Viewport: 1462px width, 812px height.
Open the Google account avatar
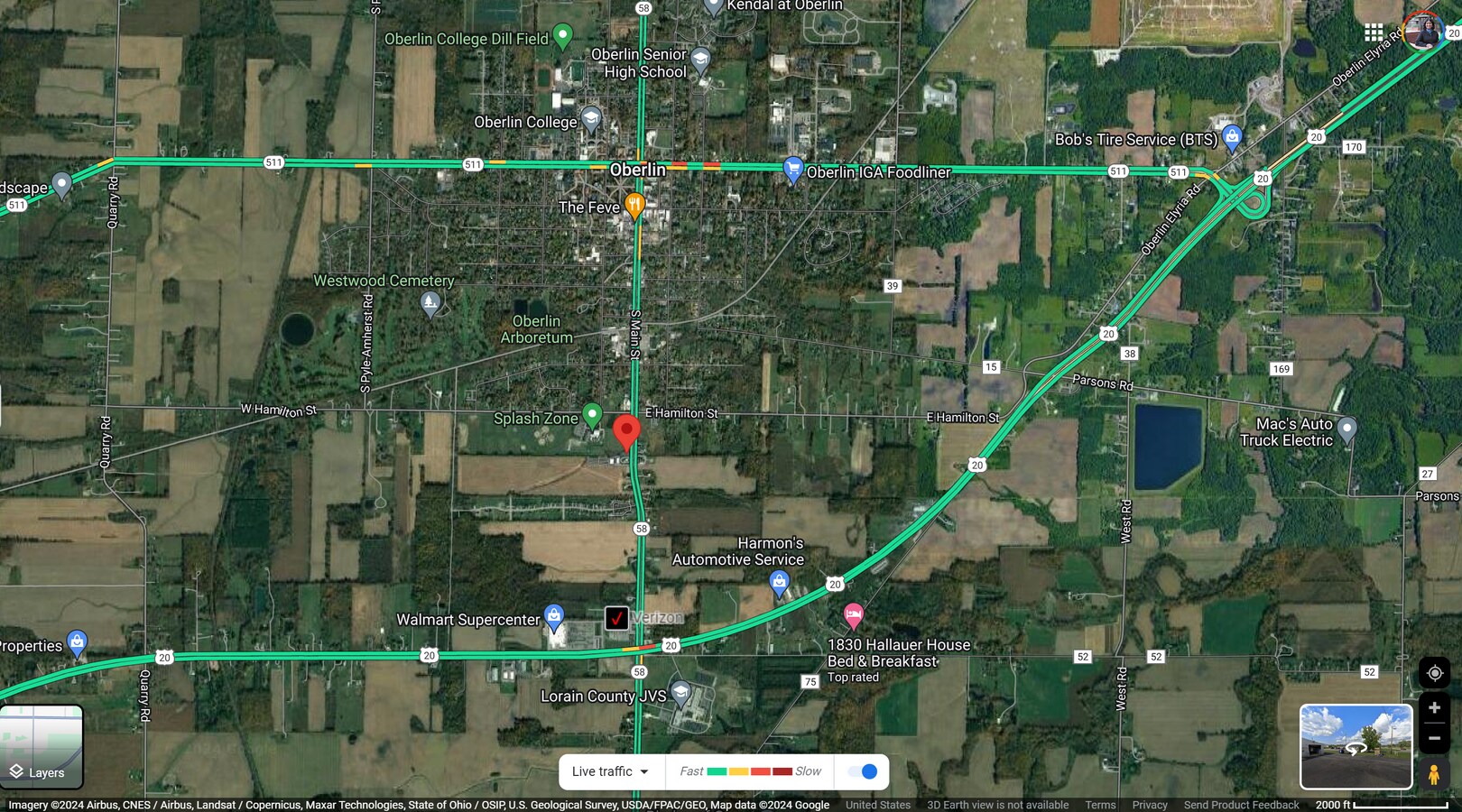click(x=1424, y=32)
